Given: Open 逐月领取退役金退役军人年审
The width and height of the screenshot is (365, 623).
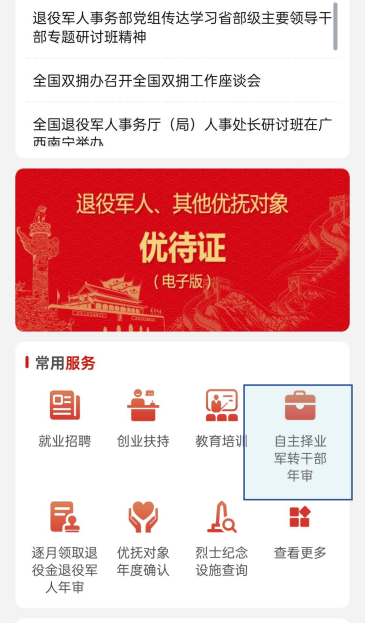Looking at the screenshot, I should (x=65, y=548).
